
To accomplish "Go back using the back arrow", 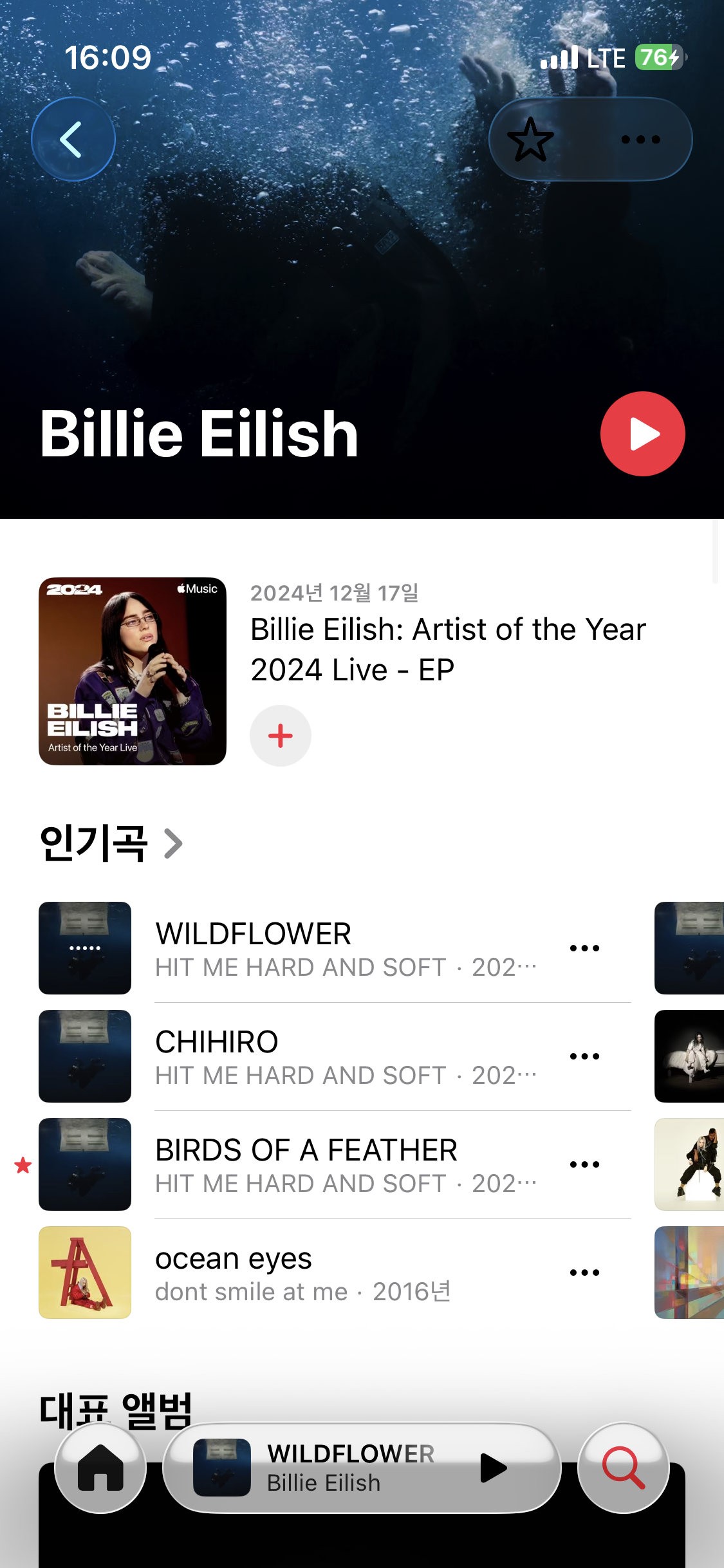I will (x=73, y=139).
